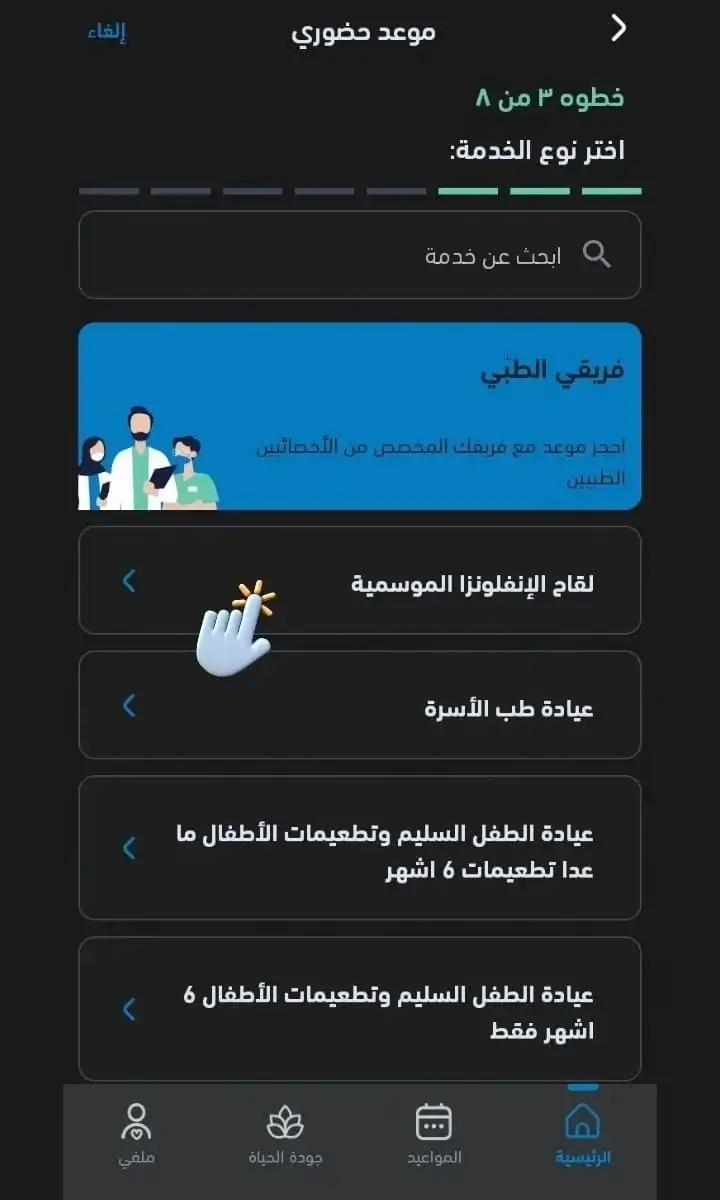Tap the back arrow at the top
Viewport: 720px width, 1200px height.
[620, 30]
